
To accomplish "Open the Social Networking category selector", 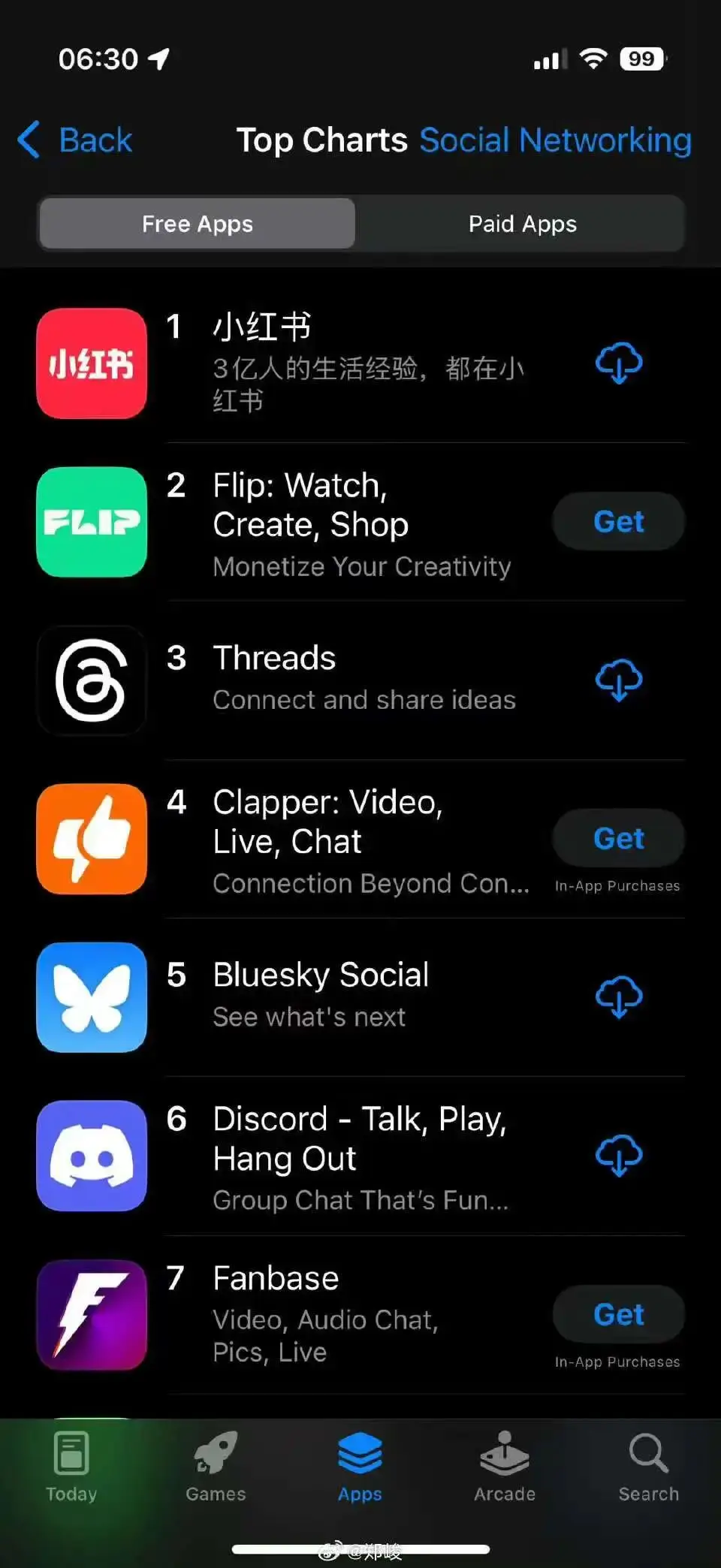I will tap(554, 140).
